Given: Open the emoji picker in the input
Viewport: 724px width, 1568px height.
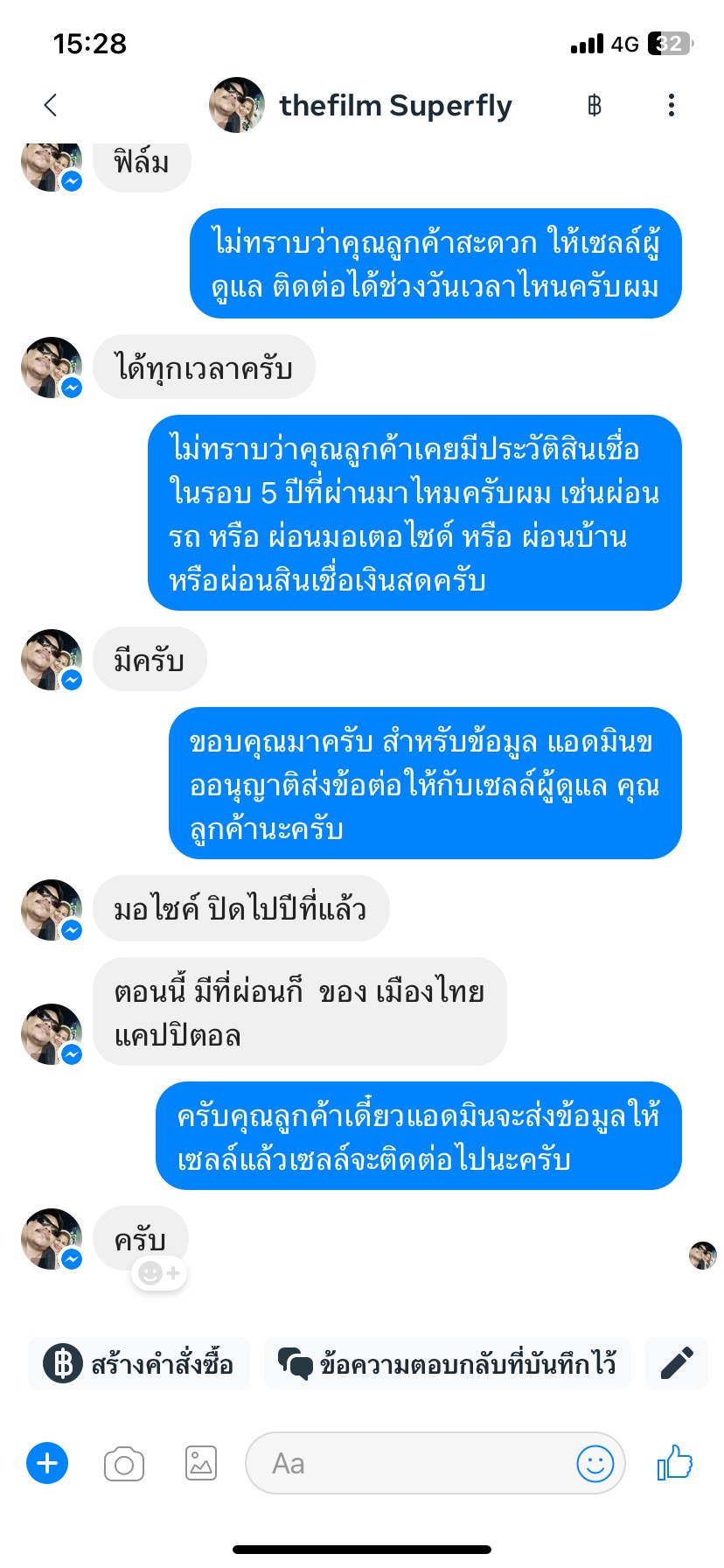Looking at the screenshot, I should point(595,1463).
